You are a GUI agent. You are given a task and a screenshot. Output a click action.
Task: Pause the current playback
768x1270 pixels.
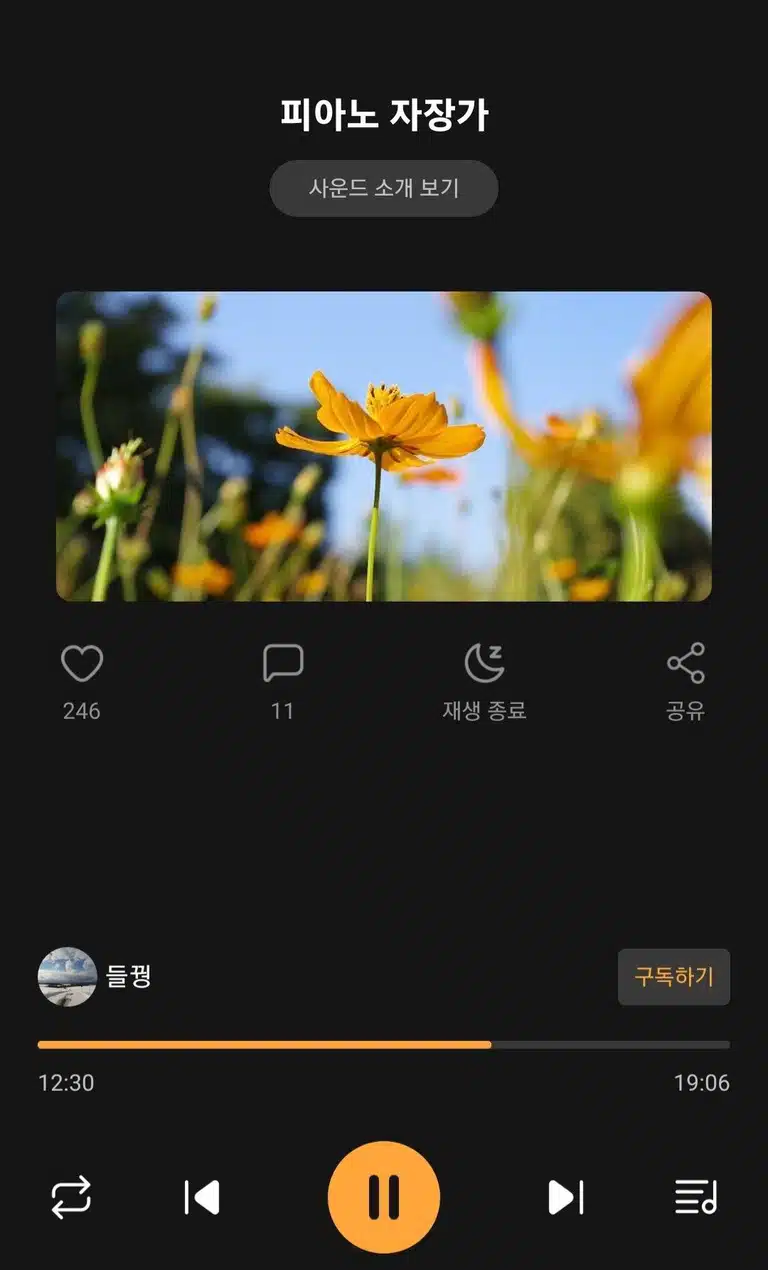(384, 1197)
